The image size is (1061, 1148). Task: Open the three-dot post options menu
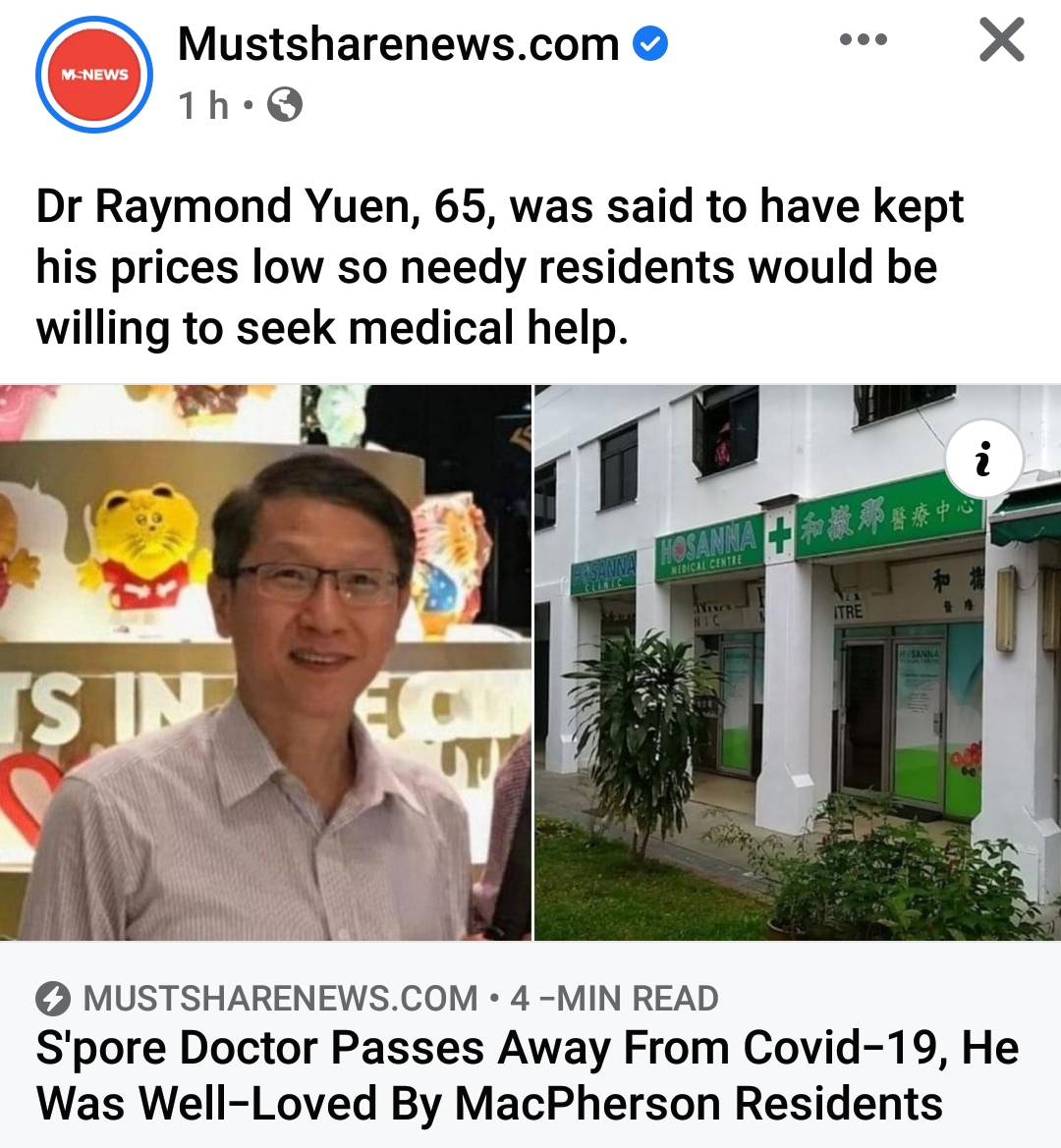point(864,40)
